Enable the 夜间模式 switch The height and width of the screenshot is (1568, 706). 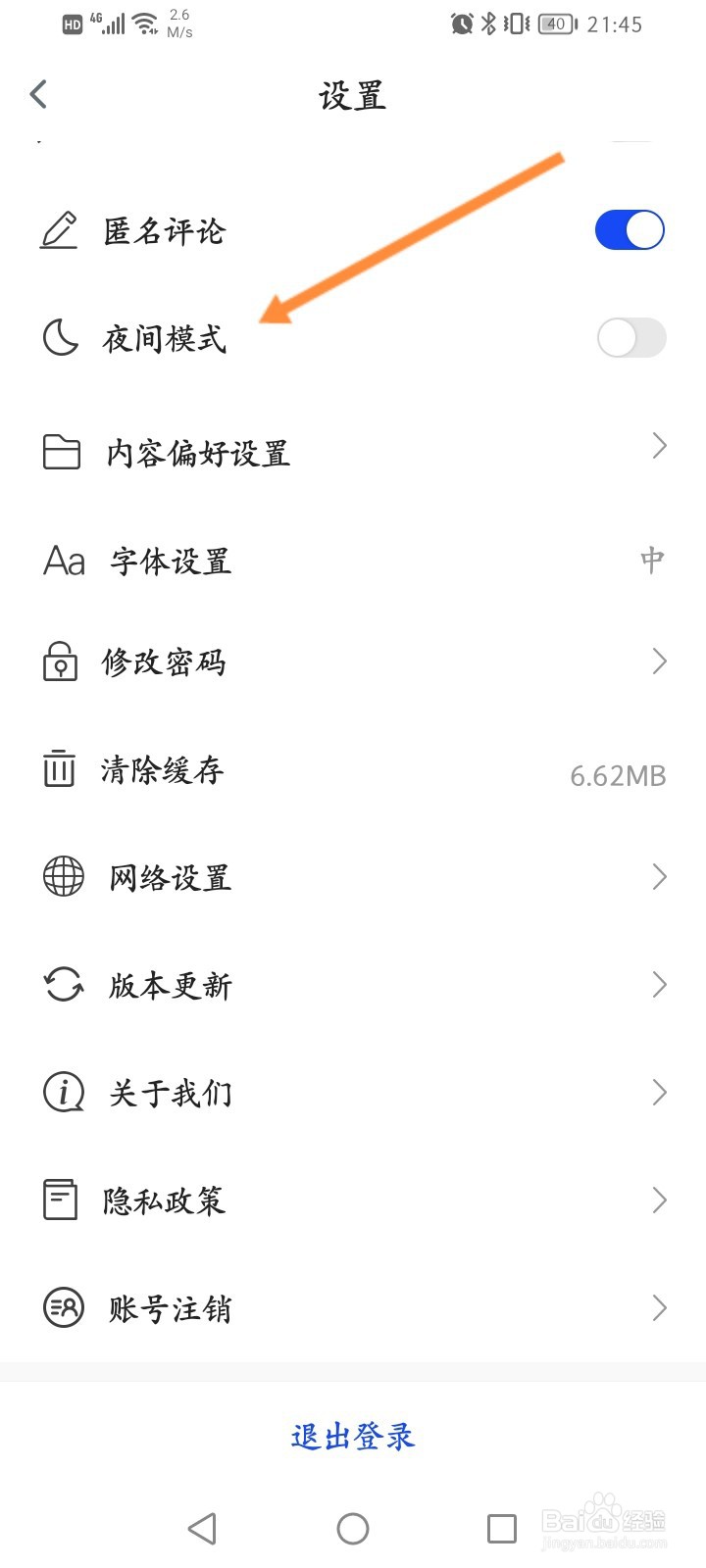[631, 338]
